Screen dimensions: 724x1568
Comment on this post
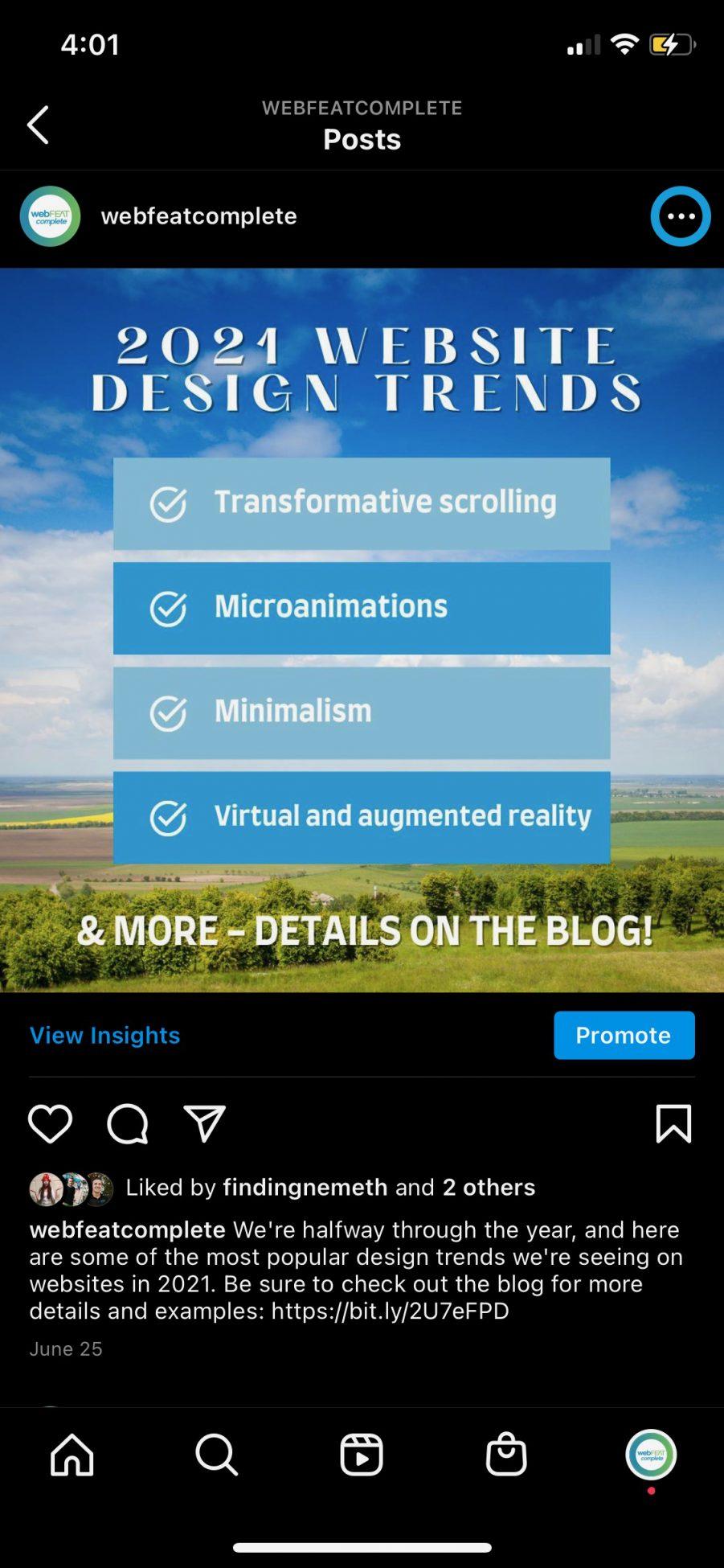coord(128,1123)
